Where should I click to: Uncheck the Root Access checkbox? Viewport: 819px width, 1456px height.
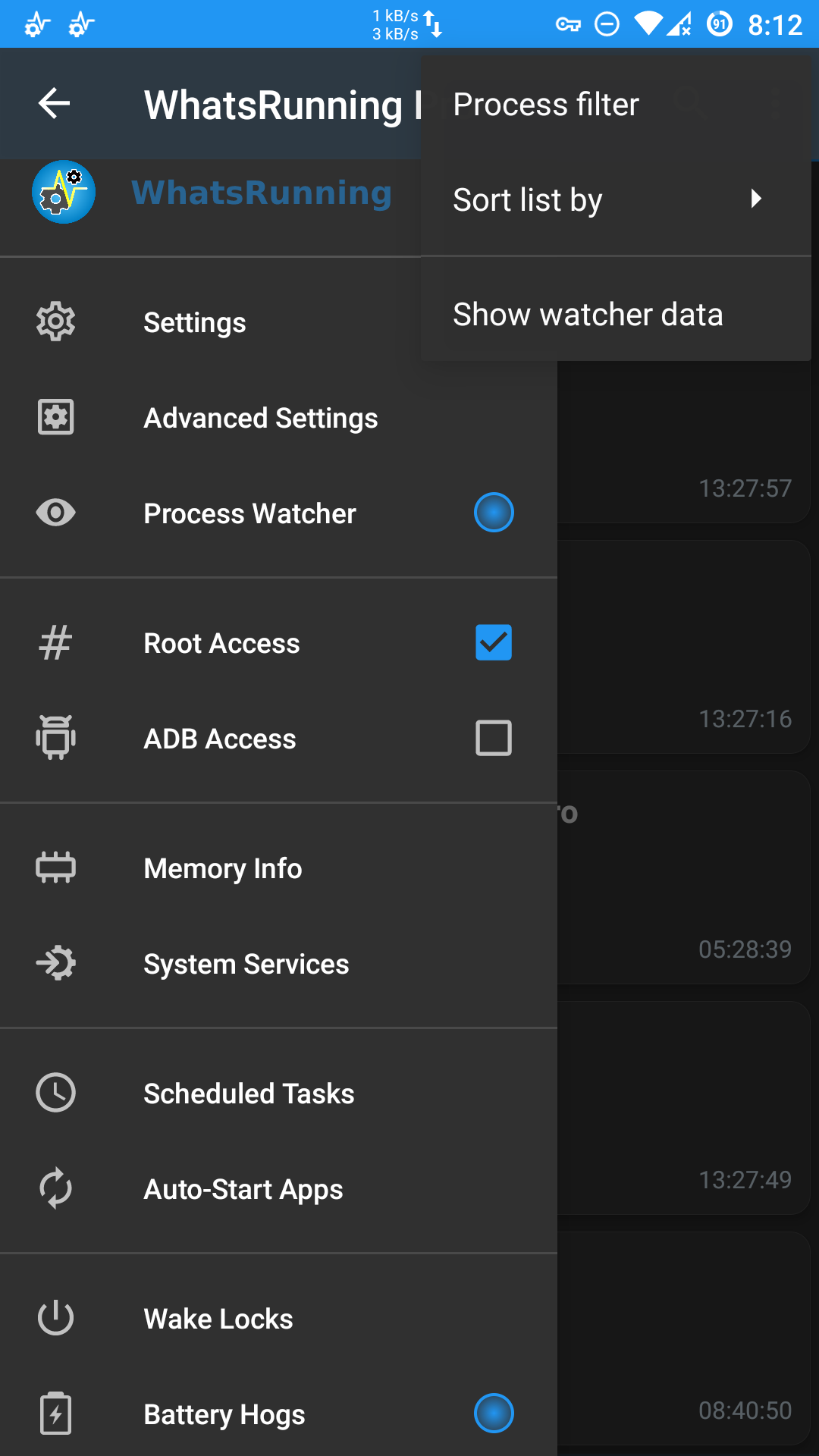pos(494,642)
